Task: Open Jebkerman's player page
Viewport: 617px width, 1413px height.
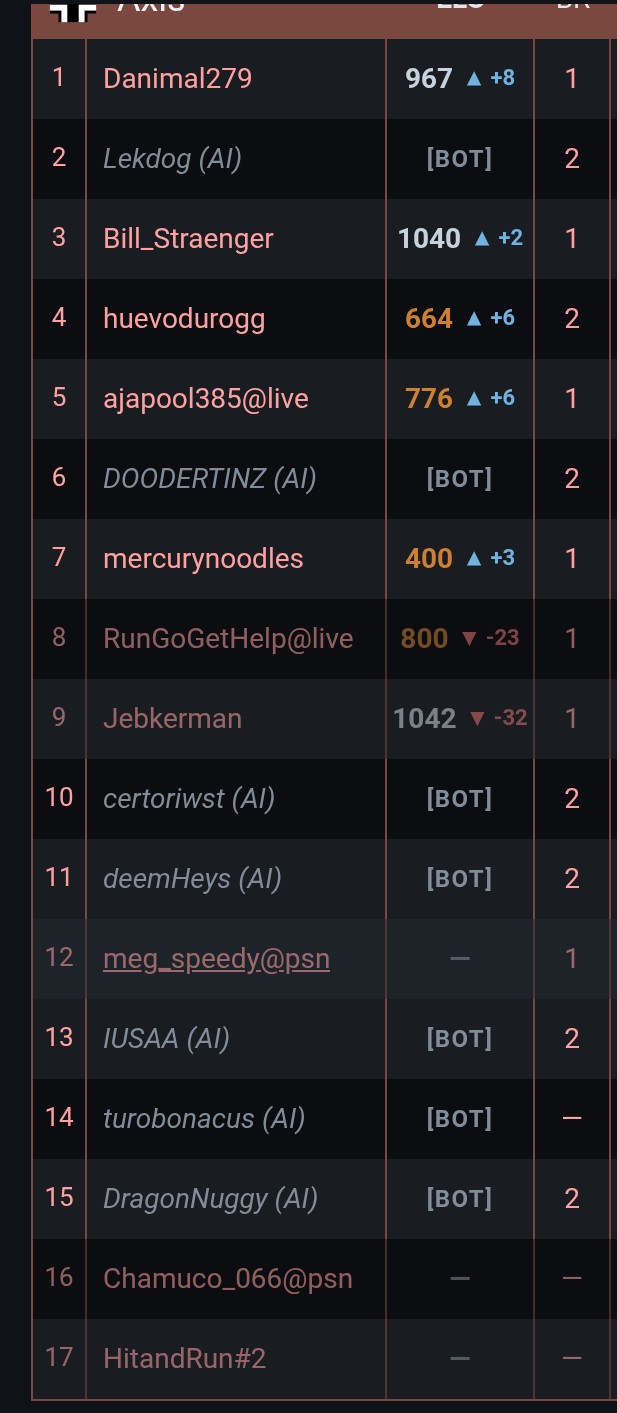Action: point(172,719)
